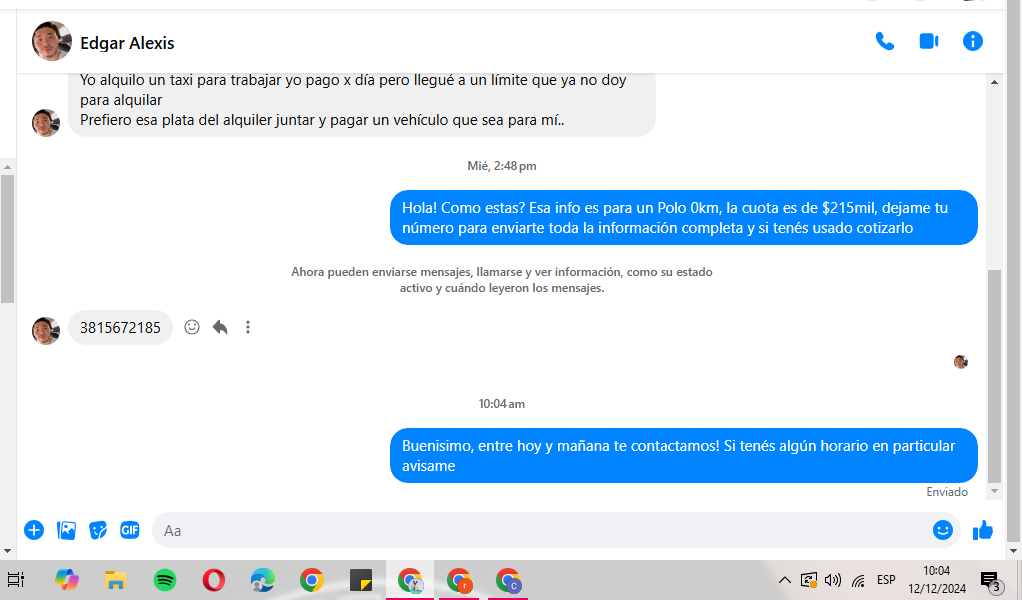Send a thumbs-up like
This screenshot has width=1022, height=600.
click(x=983, y=530)
